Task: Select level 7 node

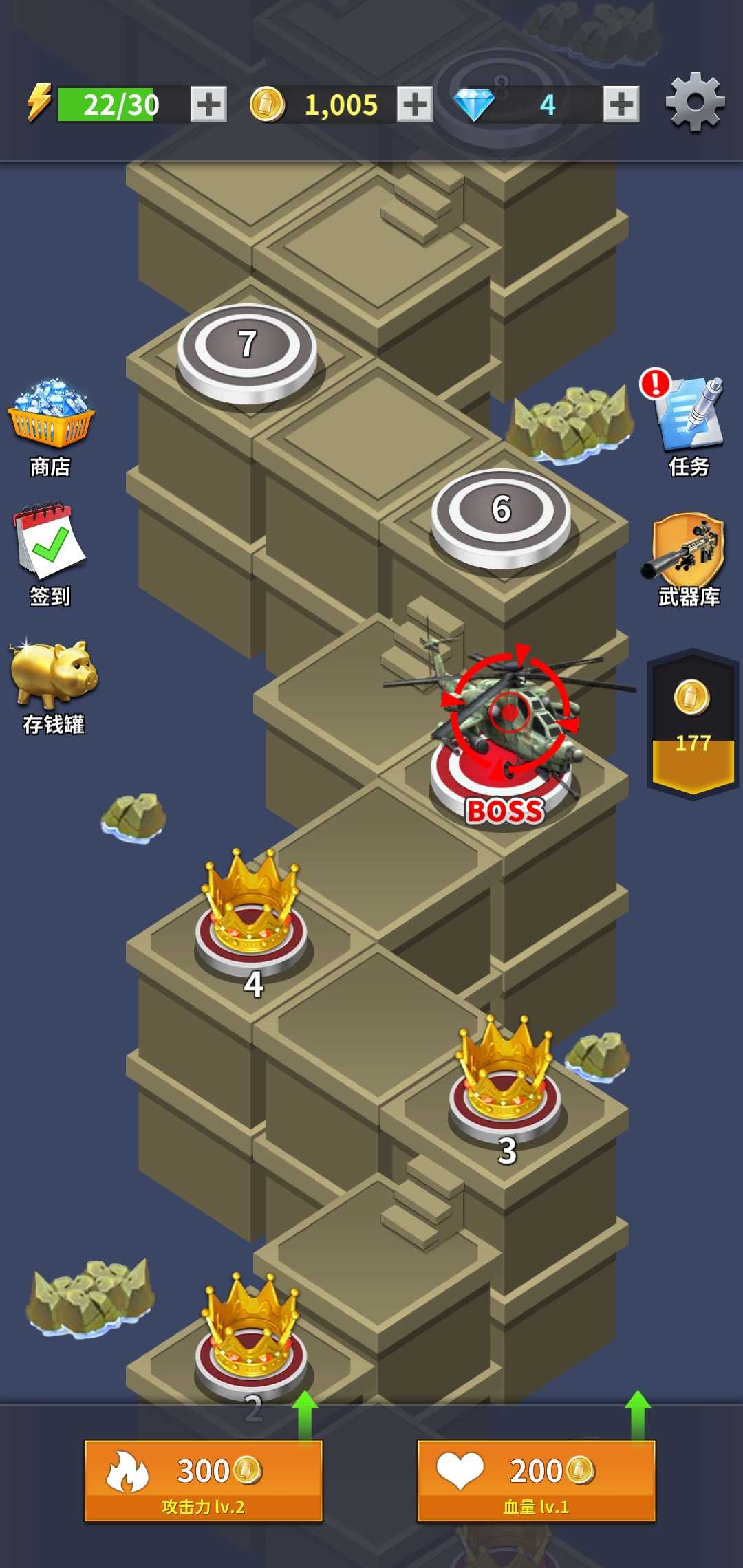Action: coord(247,351)
